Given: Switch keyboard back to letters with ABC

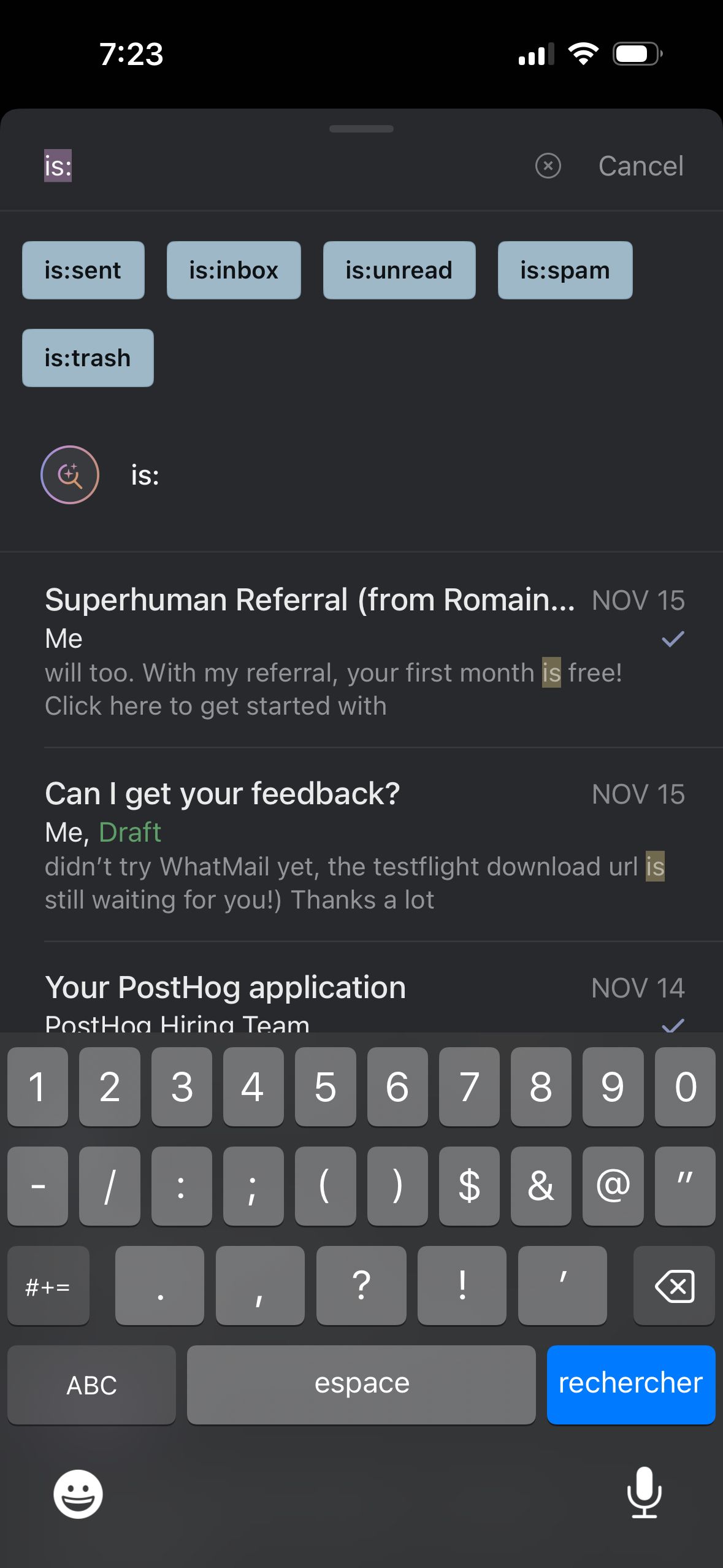Looking at the screenshot, I should pos(90,1385).
